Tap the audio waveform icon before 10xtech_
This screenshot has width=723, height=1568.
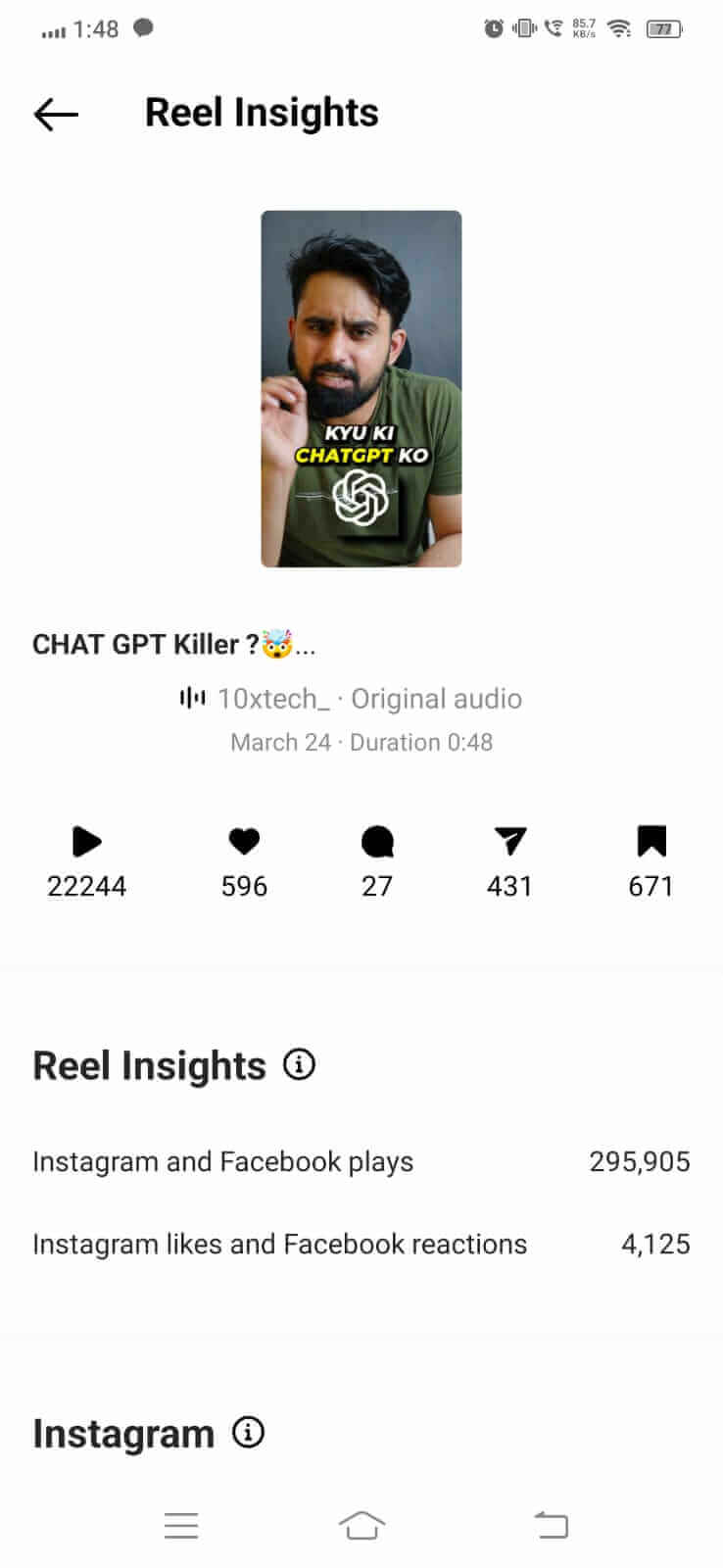coord(192,698)
